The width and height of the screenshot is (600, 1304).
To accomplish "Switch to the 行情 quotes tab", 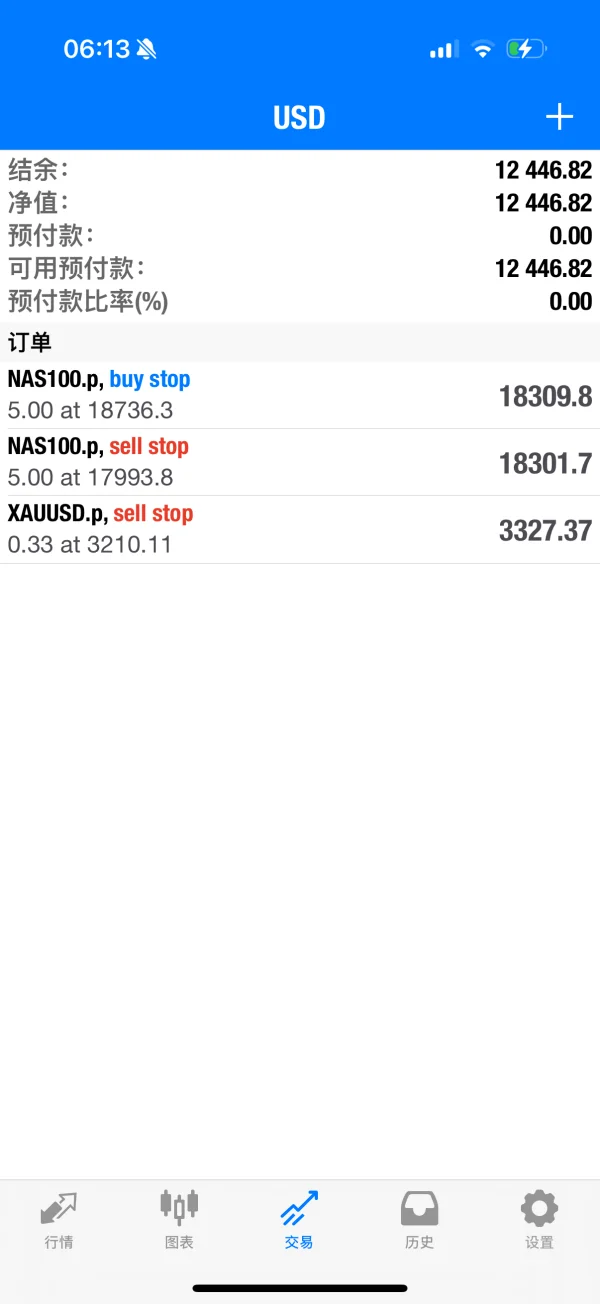I will (59, 1220).
